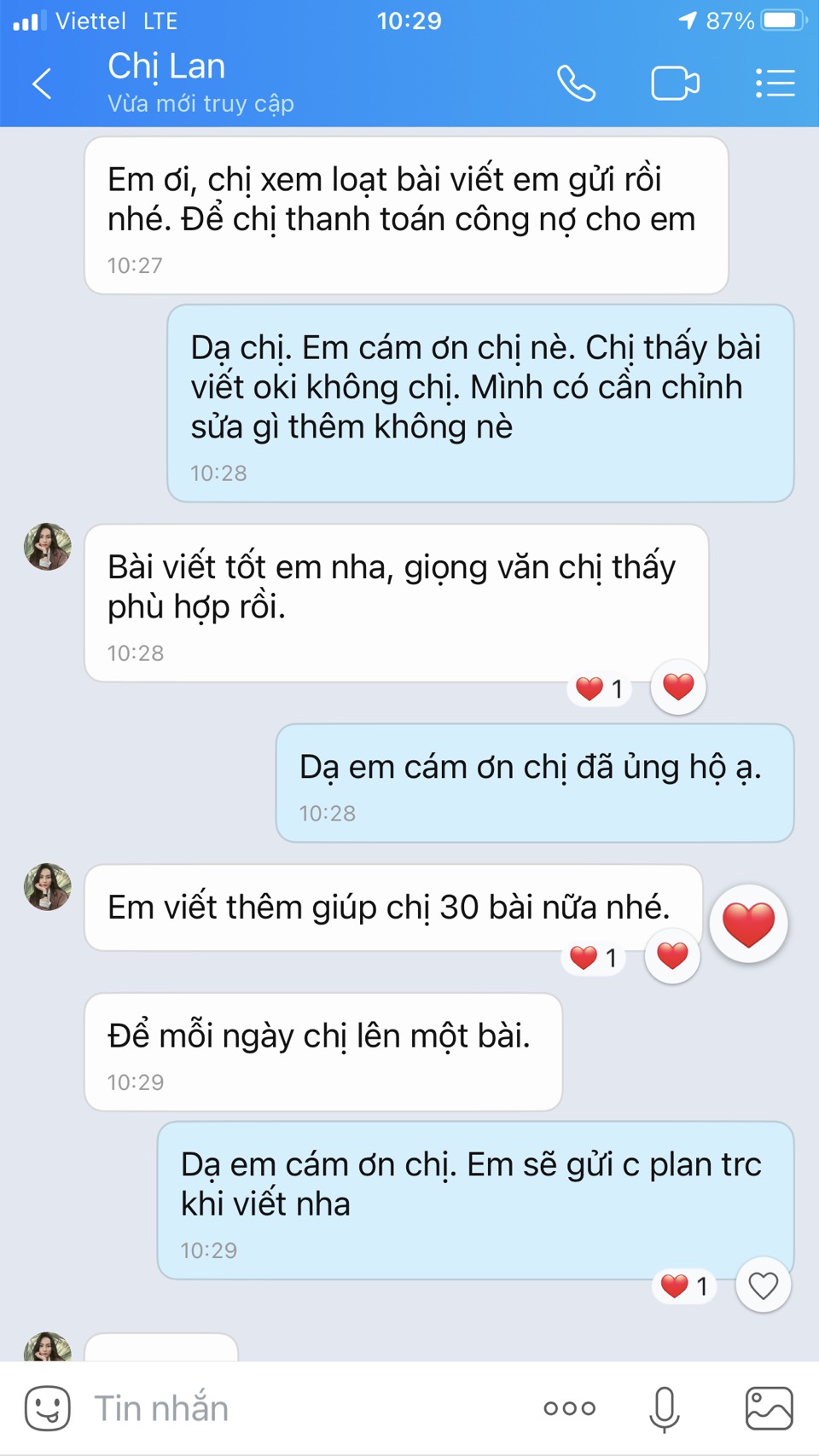Open the conversation options menu
Viewport: 819px width, 1456px height.
tap(775, 84)
